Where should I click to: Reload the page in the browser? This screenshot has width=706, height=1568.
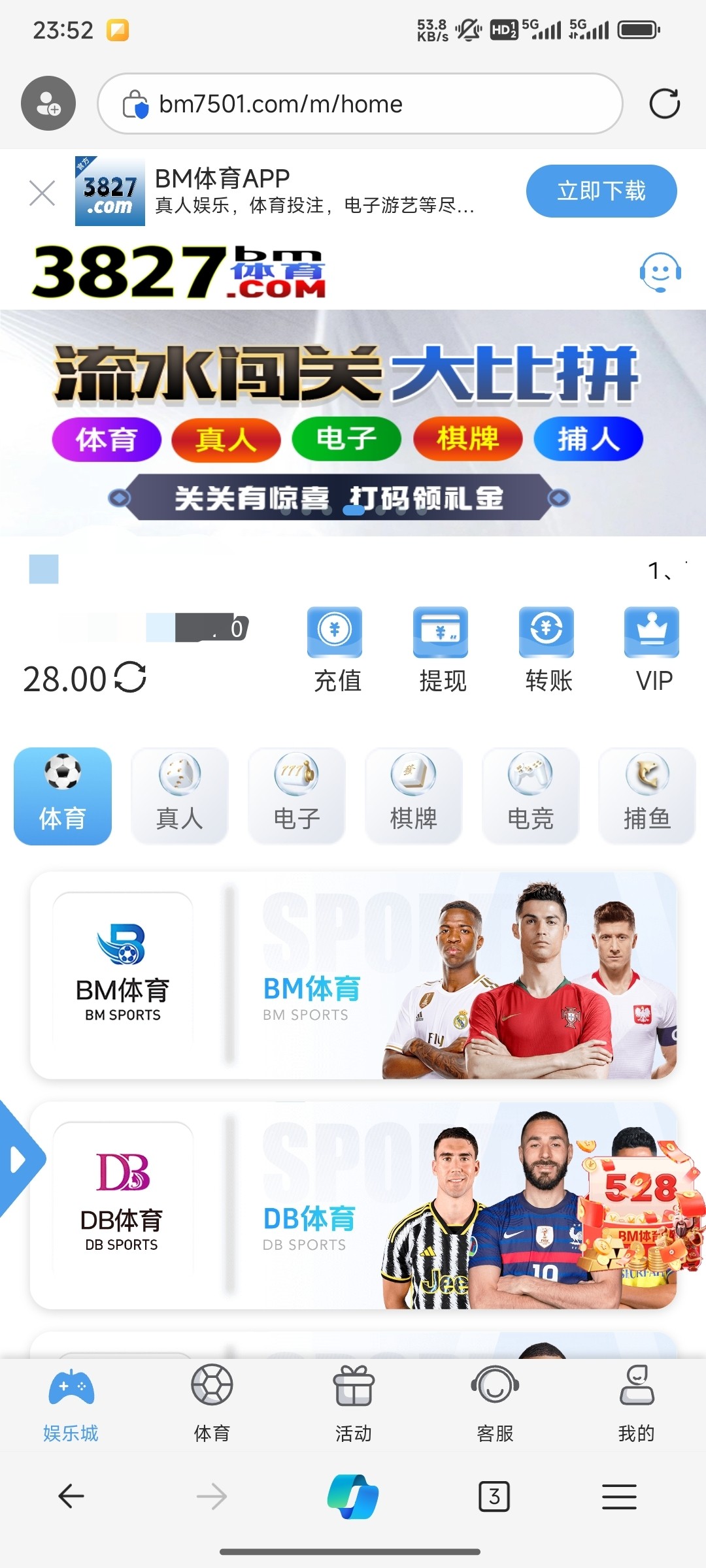coord(664,104)
